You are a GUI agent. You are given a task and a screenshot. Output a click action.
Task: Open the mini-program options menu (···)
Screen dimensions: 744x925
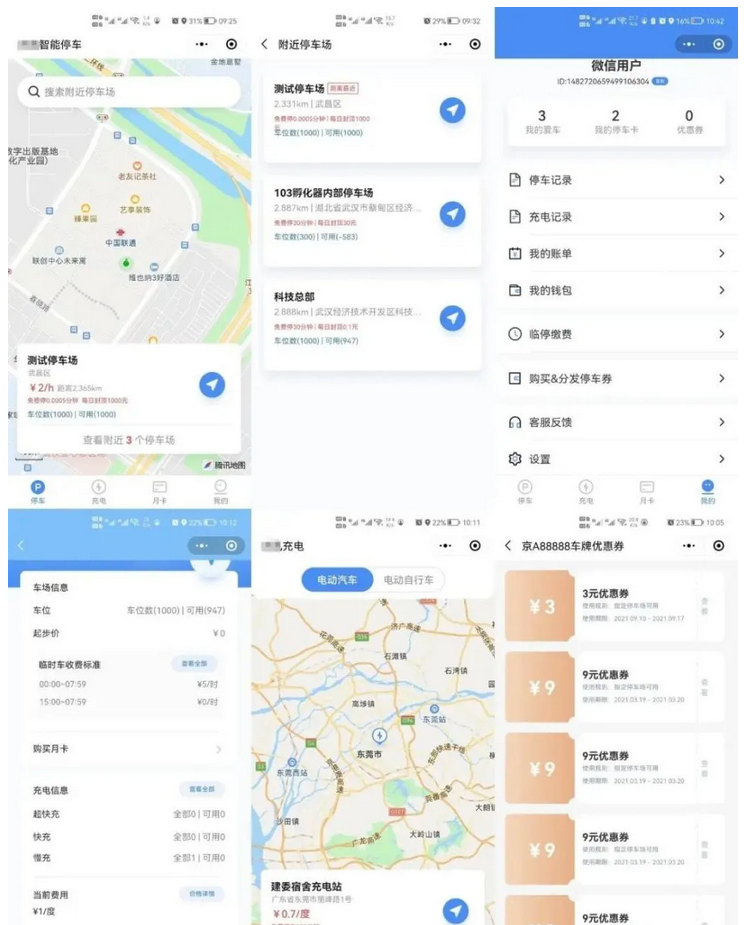click(x=203, y=44)
